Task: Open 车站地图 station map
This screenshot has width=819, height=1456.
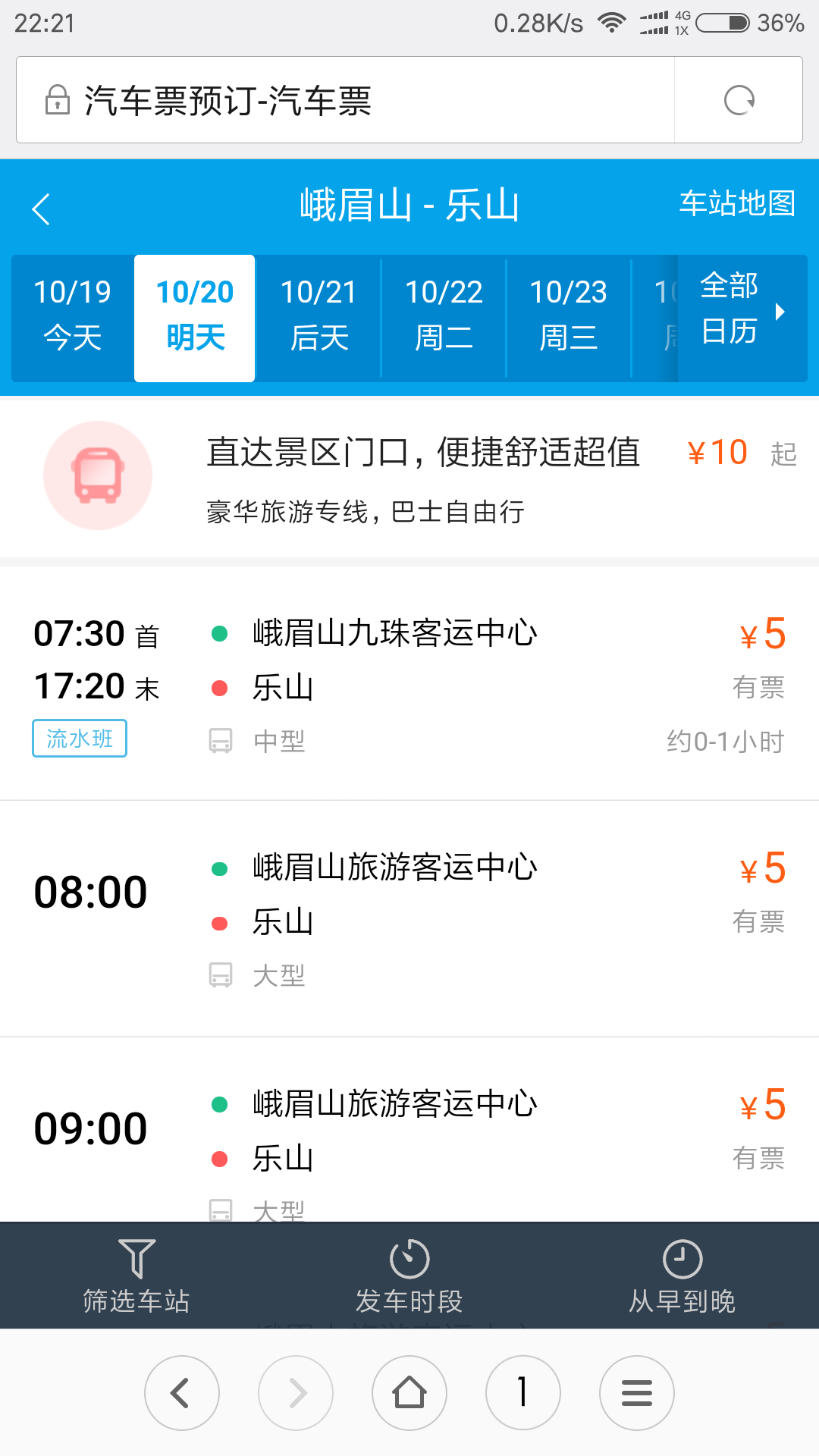Action: click(x=737, y=203)
